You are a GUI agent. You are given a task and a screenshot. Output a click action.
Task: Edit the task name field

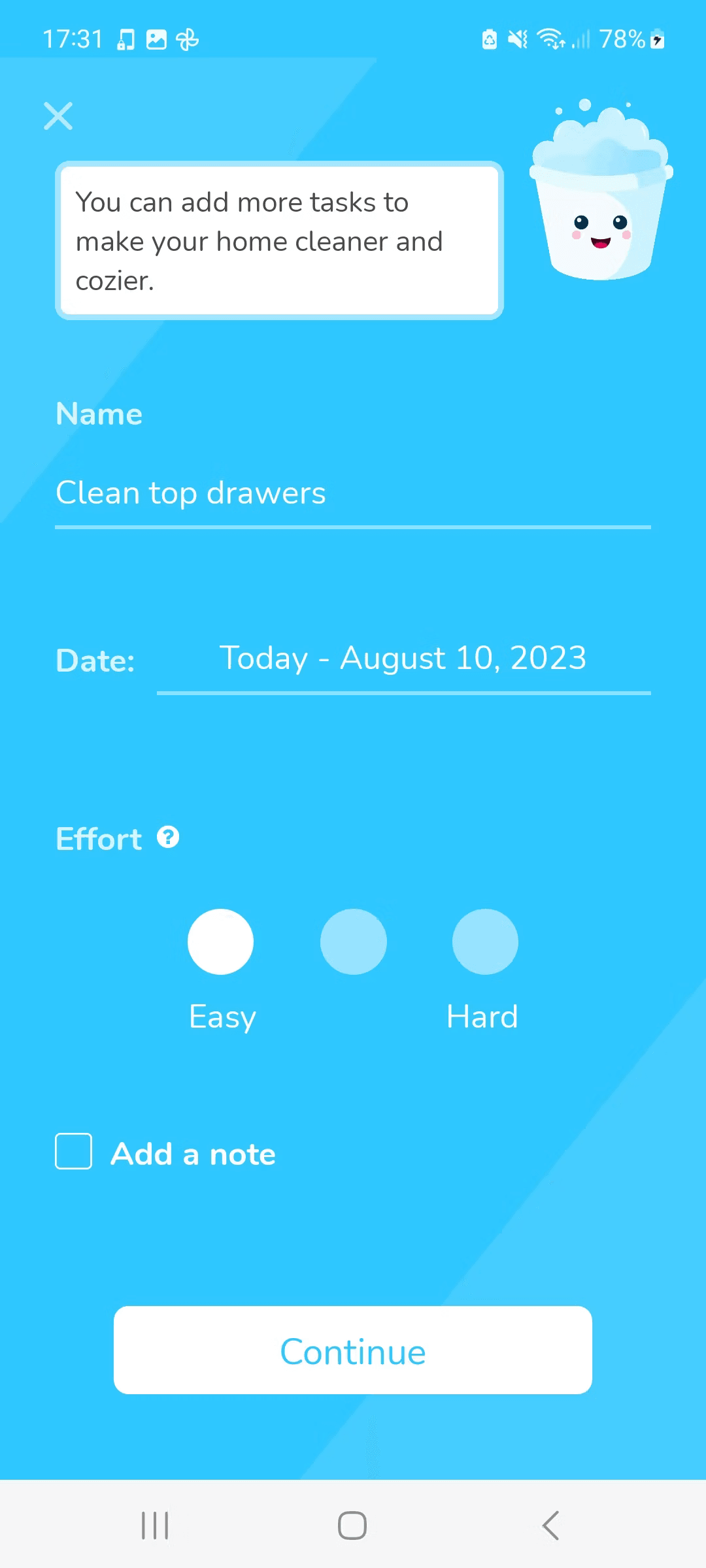[353, 493]
